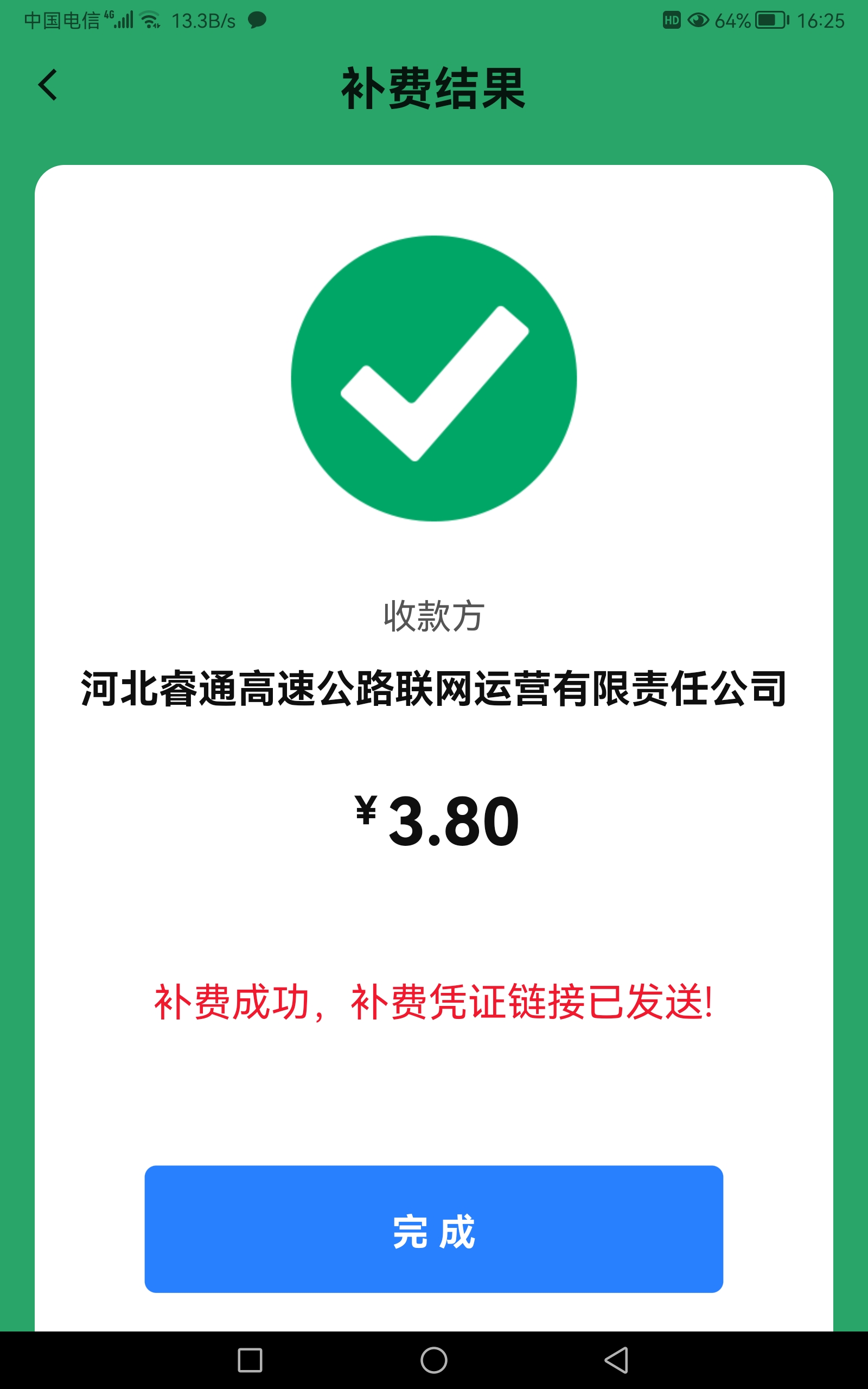Tap the WiFi signal icon in status bar
868x1389 pixels.
(x=150, y=18)
